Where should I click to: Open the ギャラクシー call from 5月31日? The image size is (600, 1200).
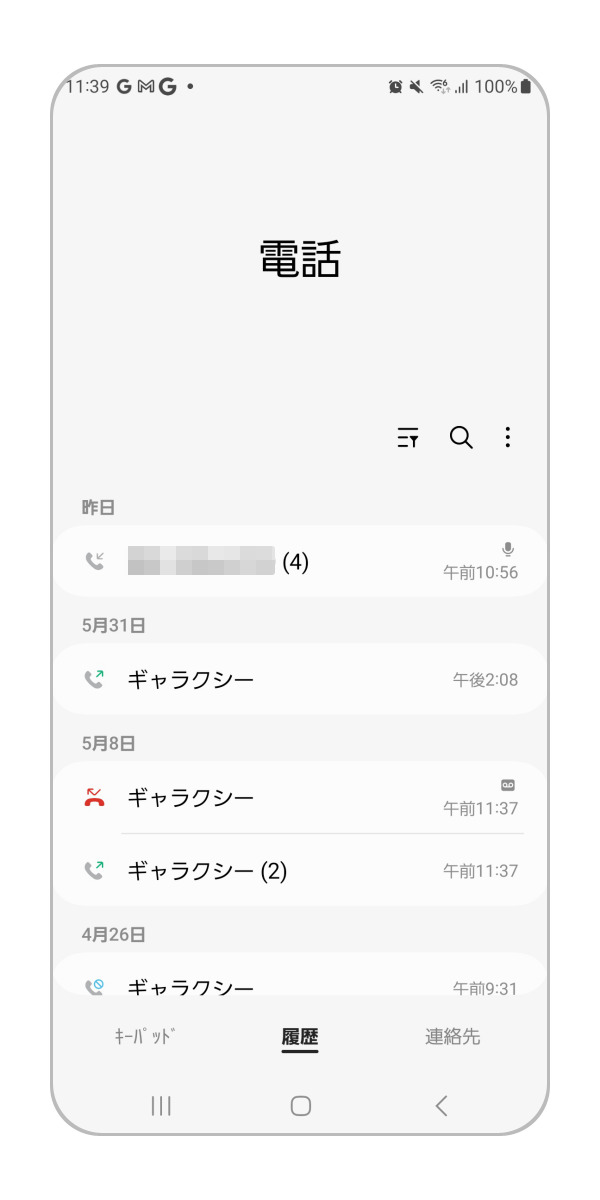pyautogui.click(x=300, y=680)
